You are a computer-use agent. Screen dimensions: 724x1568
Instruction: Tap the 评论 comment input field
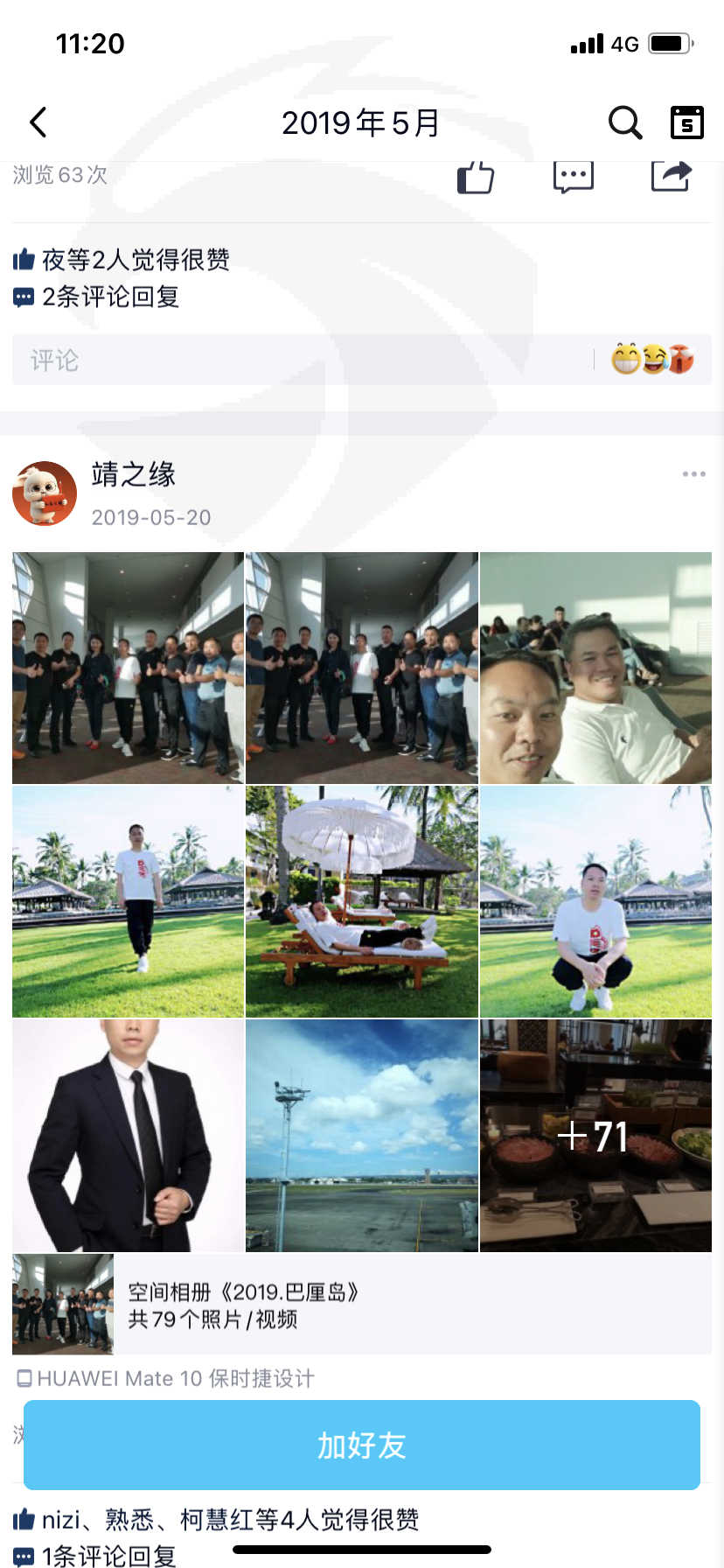click(x=302, y=360)
